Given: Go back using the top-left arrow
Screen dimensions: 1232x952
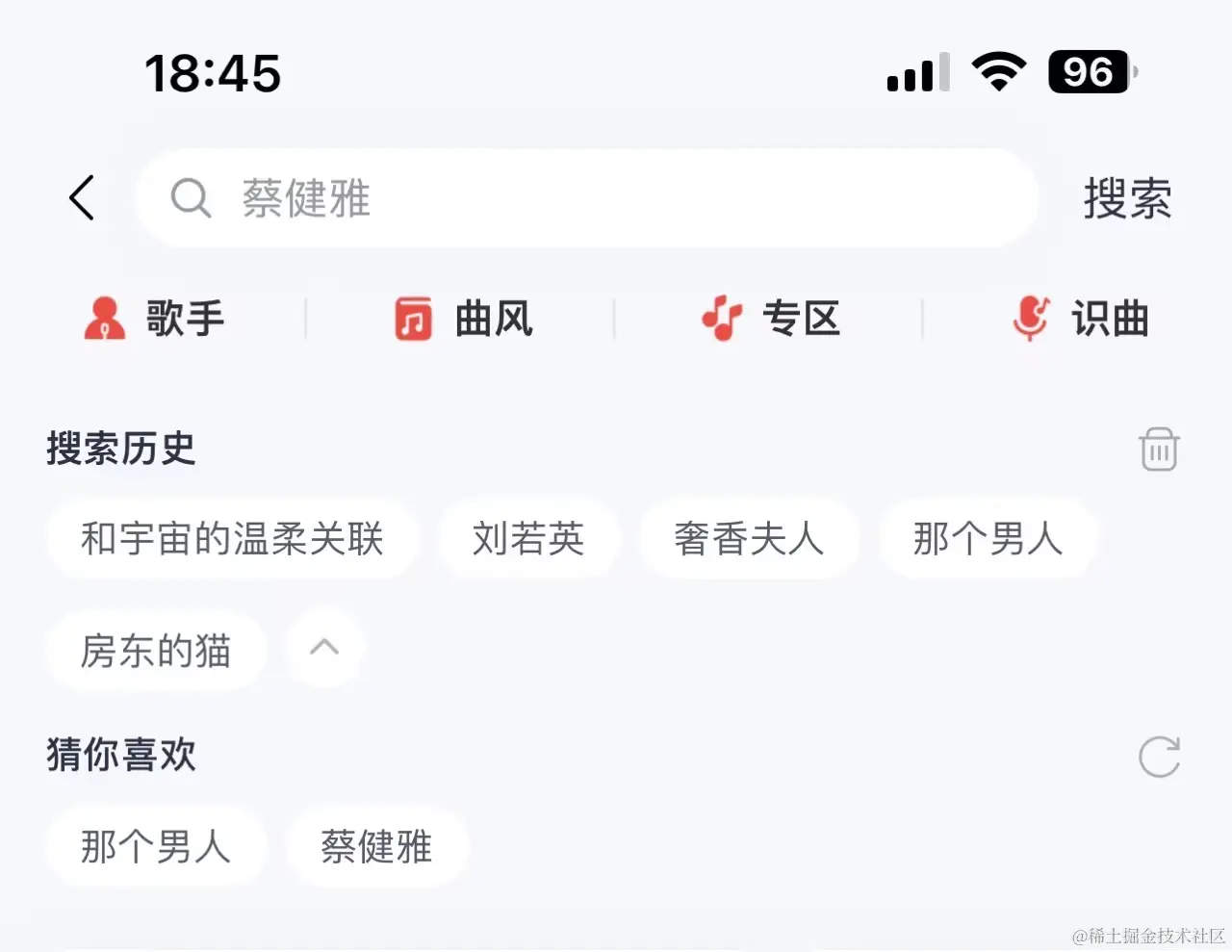Looking at the screenshot, I should (83, 198).
